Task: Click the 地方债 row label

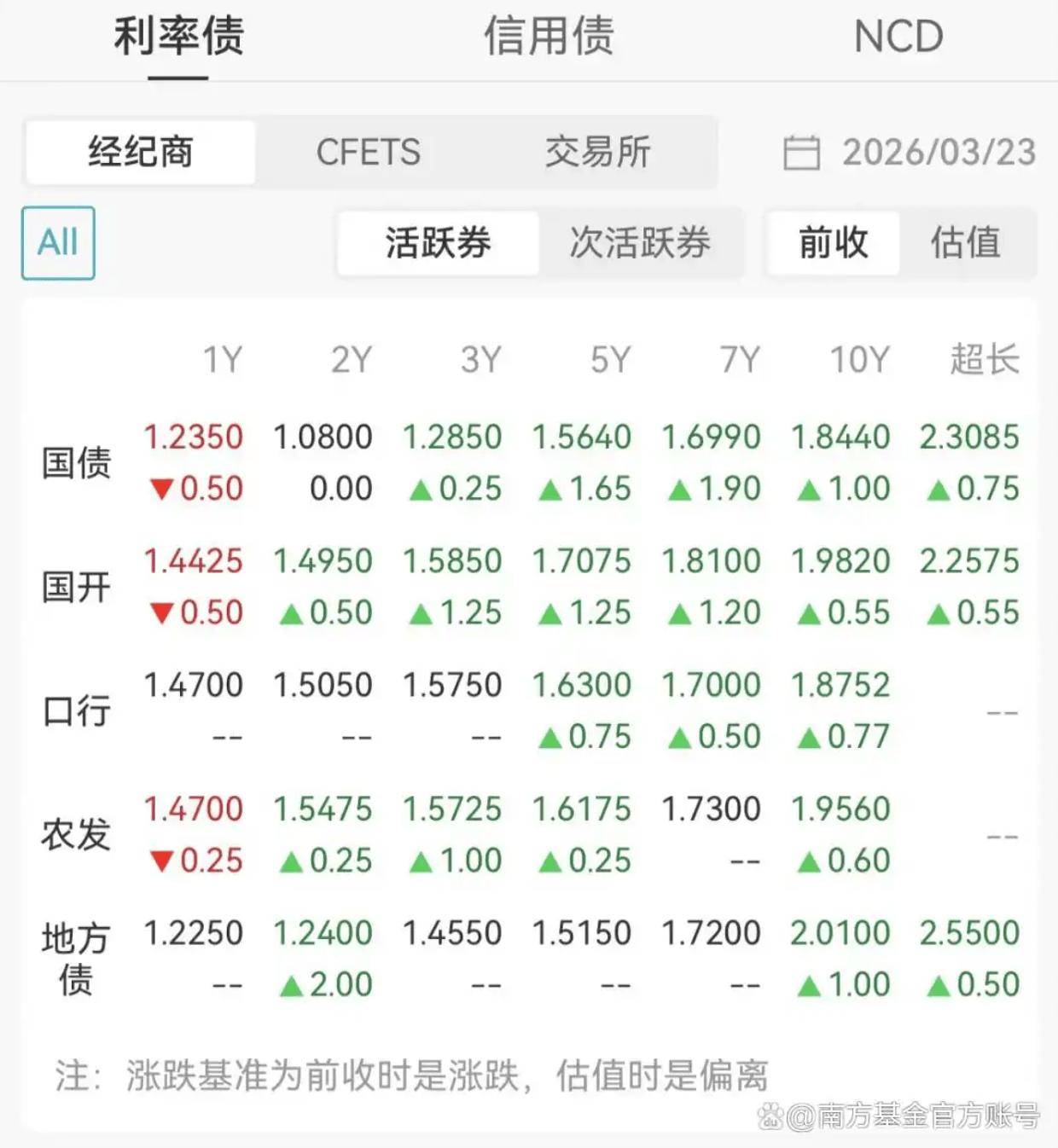Action: pos(73,958)
